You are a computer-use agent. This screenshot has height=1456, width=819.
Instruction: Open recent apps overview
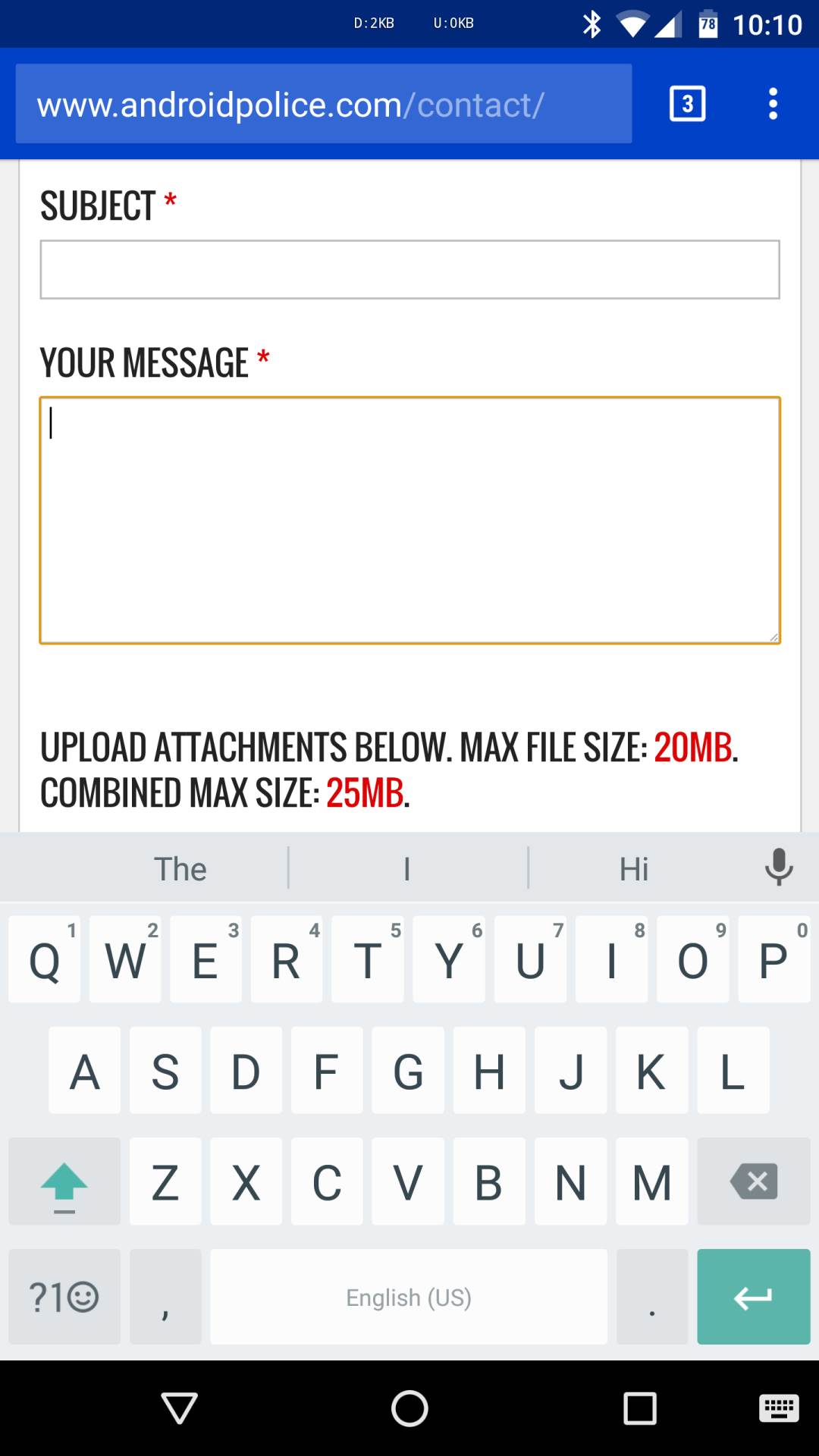coord(640,1408)
